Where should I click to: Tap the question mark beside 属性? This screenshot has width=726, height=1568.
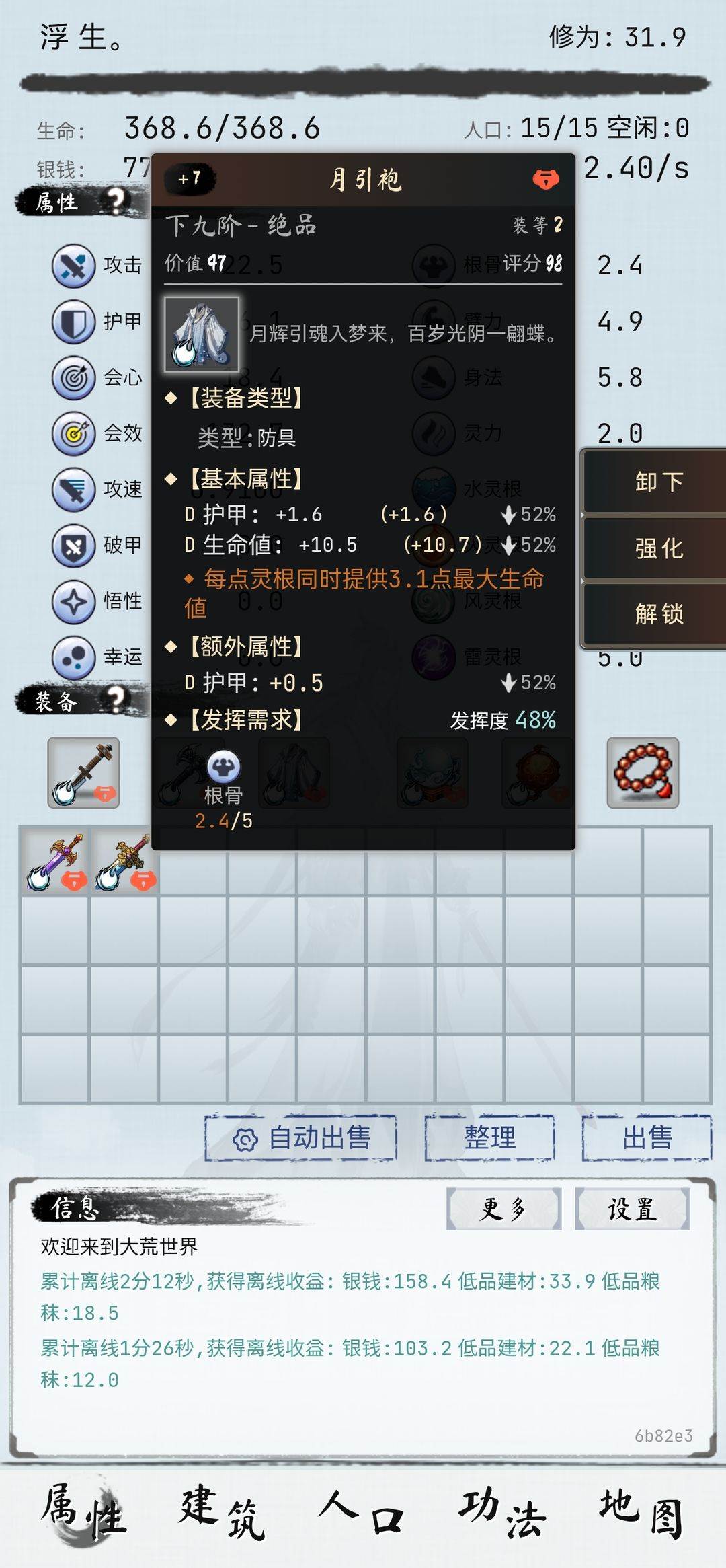coord(116,200)
